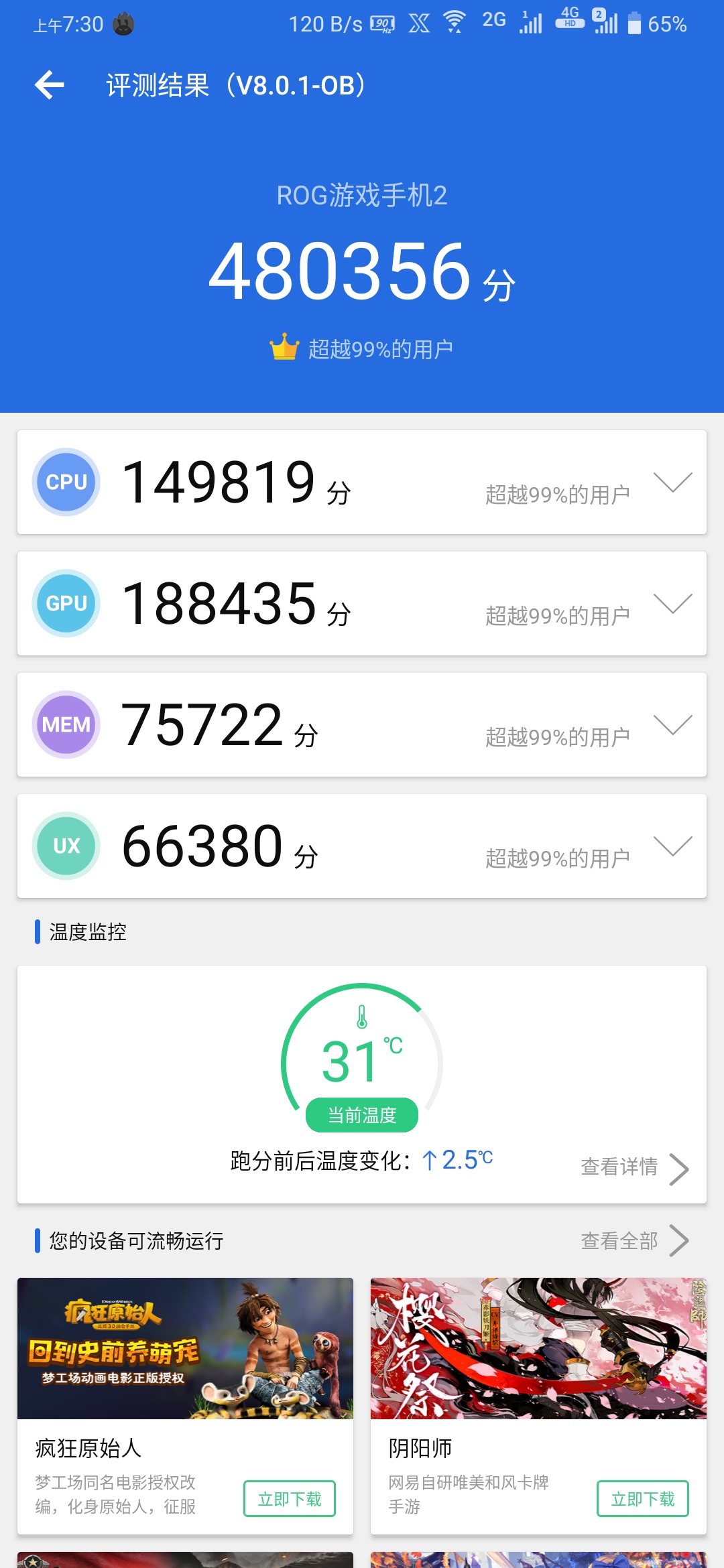This screenshot has height=1568, width=724.
Task: Open the 疯狂原始人 game banner
Action: click(x=185, y=1348)
